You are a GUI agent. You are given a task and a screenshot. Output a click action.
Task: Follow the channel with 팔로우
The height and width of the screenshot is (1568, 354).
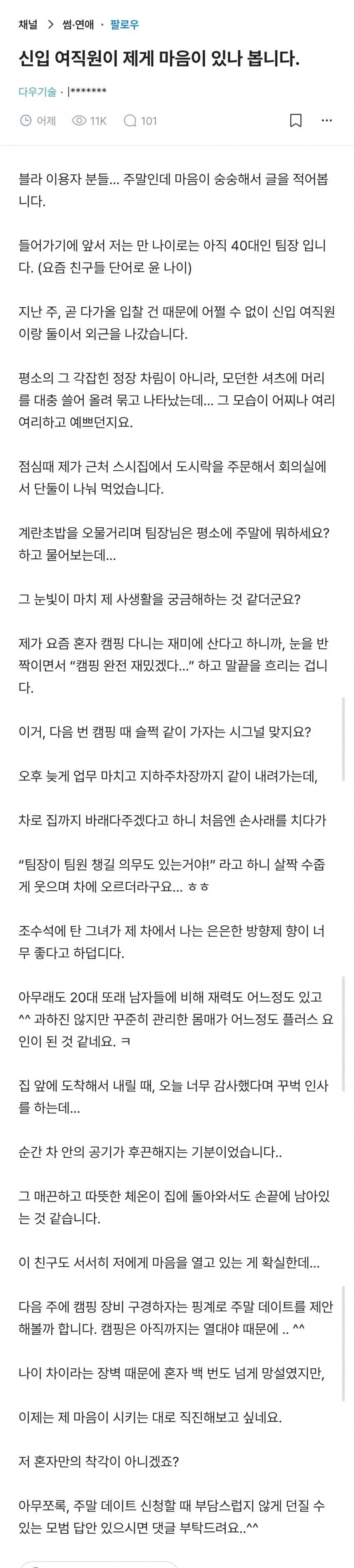[x=124, y=25]
